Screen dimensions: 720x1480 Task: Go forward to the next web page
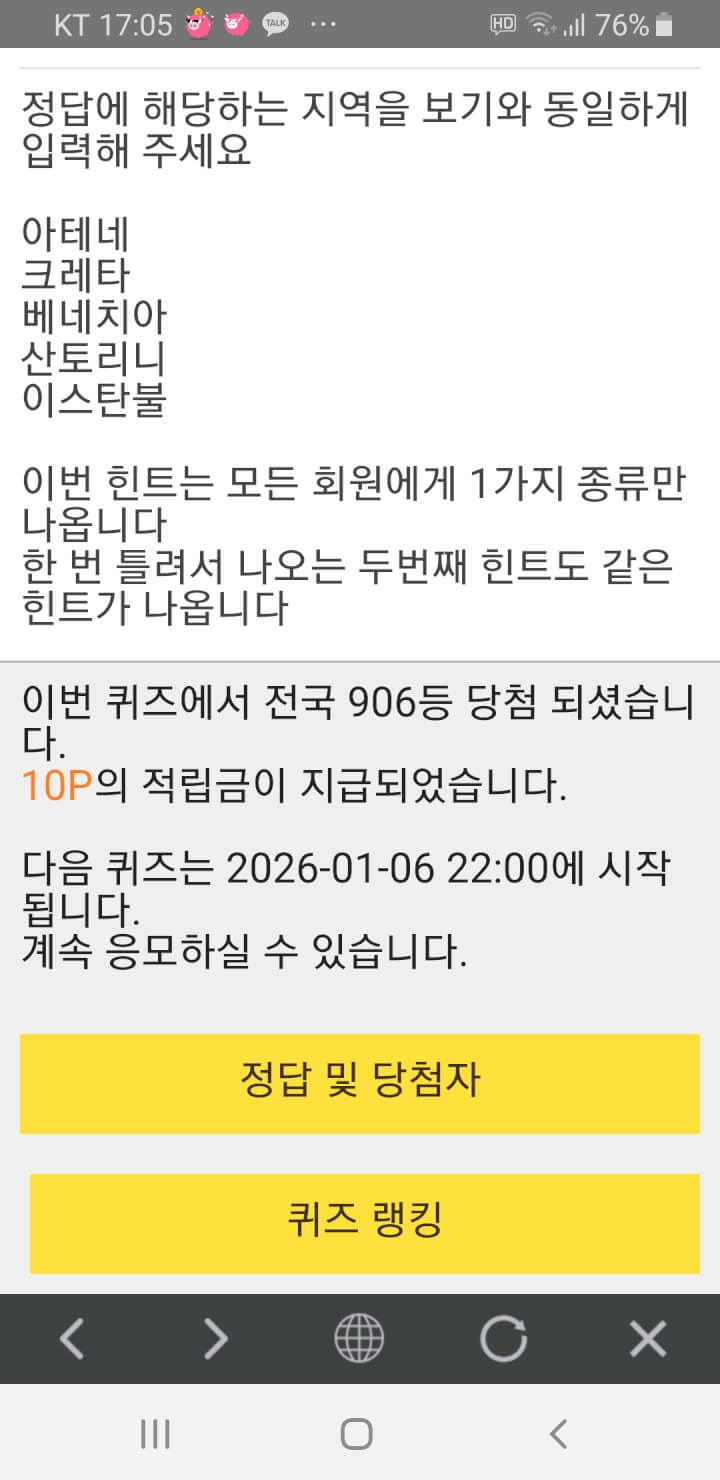pos(216,1338)
